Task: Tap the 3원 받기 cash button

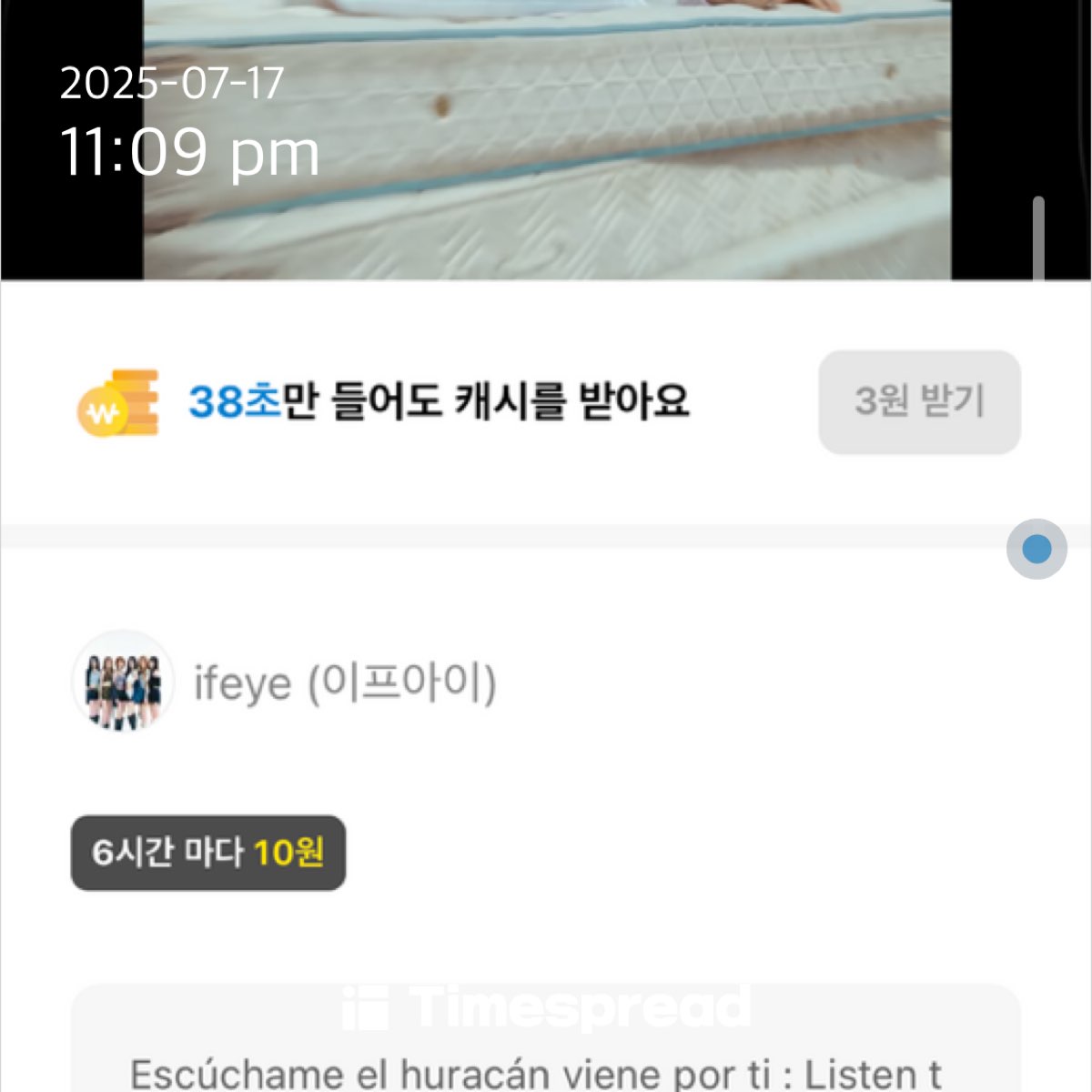Action: point(919,401)
